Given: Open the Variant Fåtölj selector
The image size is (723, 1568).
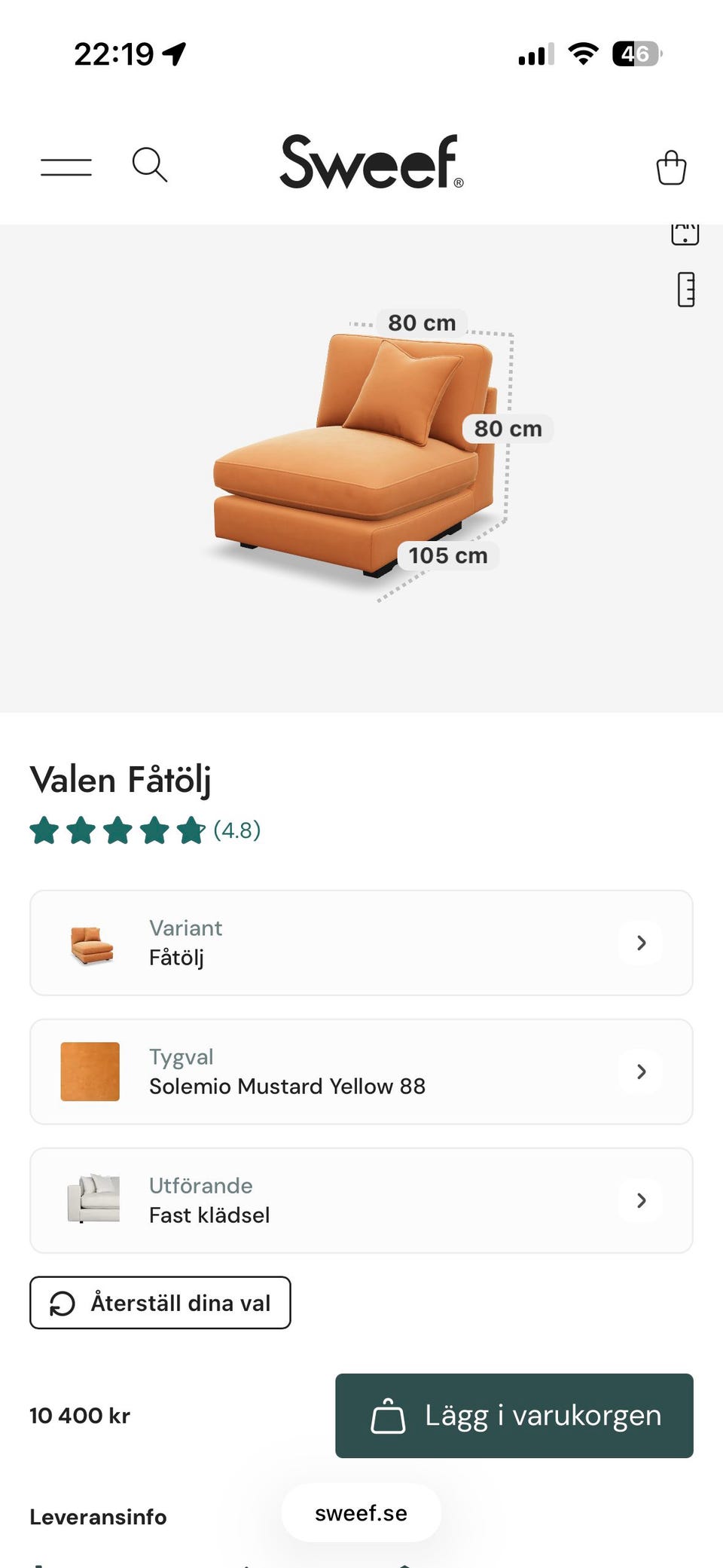Looking at the screenshot, I should 361,943.
